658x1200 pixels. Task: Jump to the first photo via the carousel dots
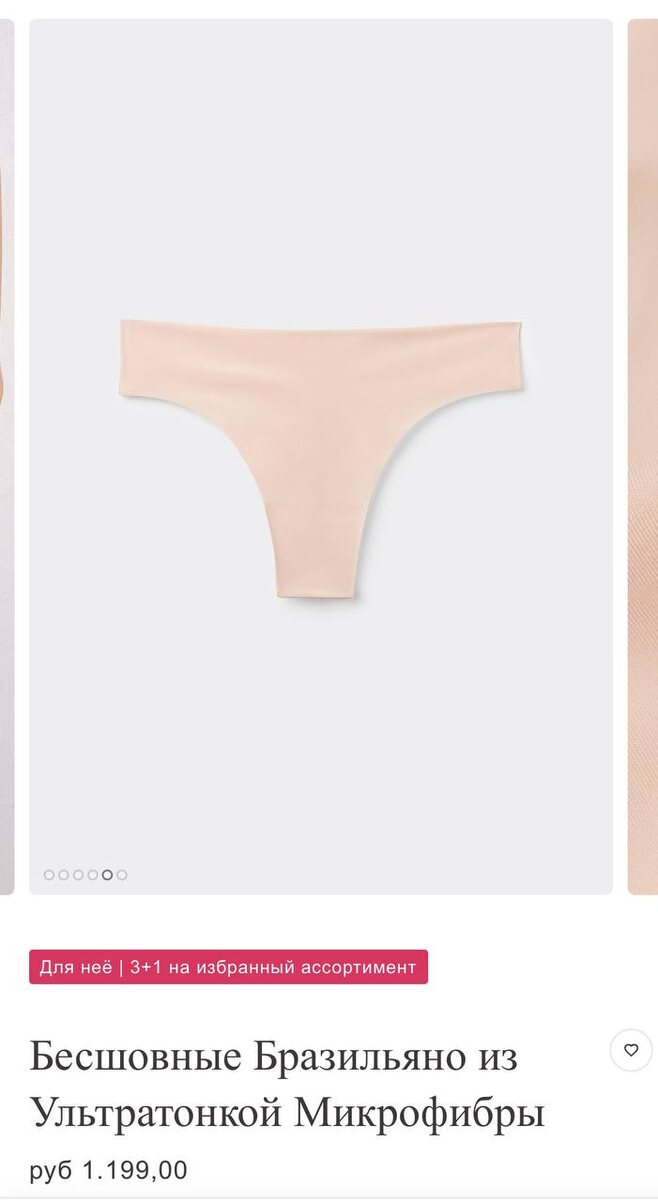tap(49, 875)
